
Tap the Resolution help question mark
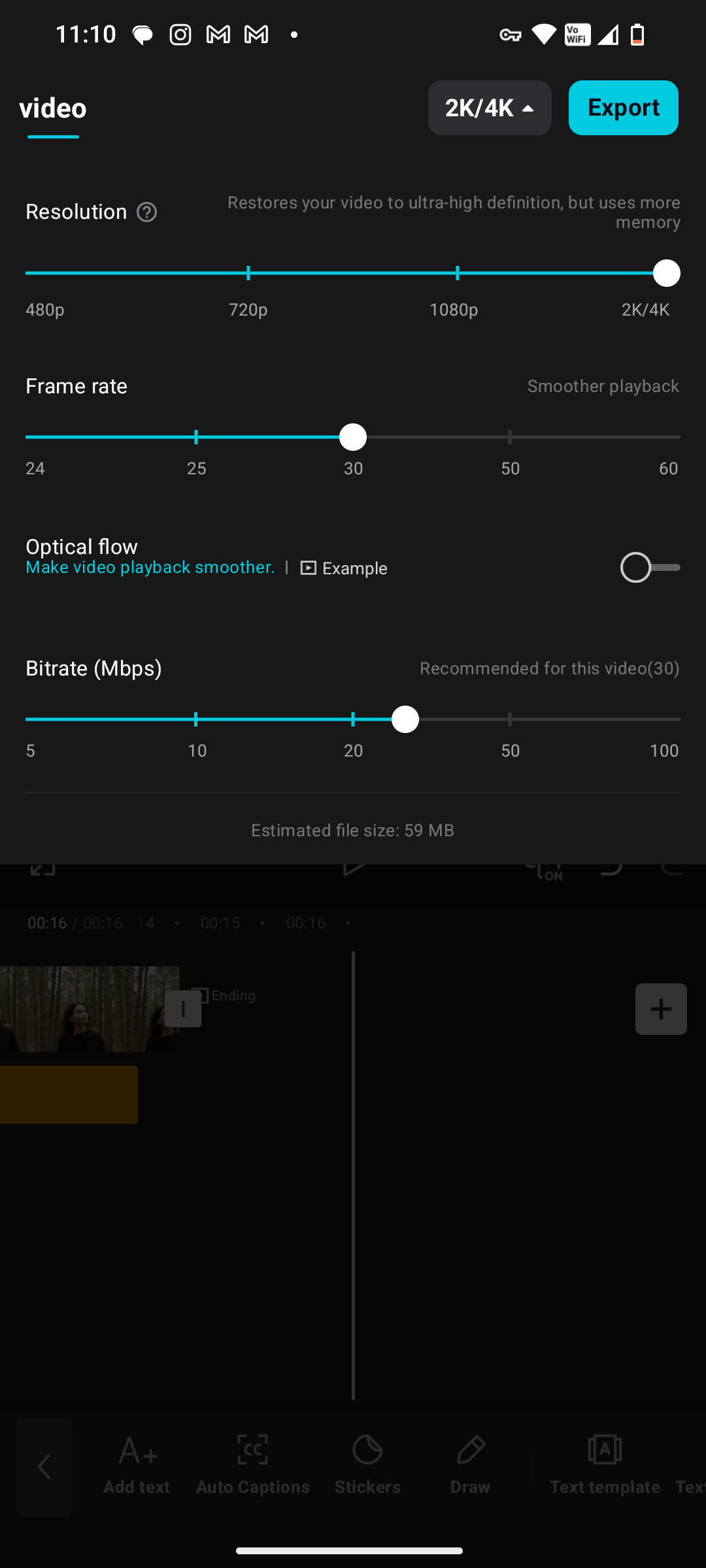pyautogui.click(x=146, y=212)
